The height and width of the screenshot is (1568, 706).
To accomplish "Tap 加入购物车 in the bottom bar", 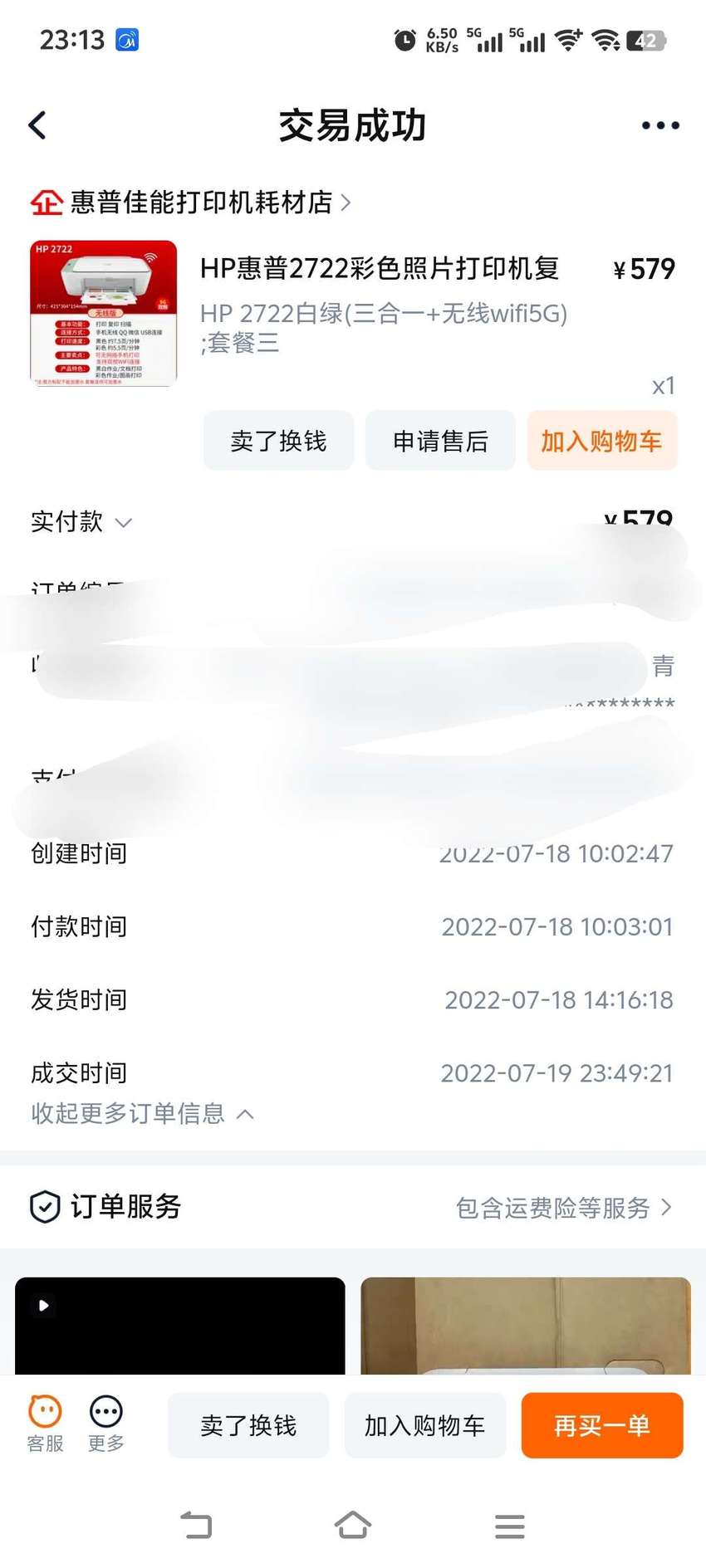I will coord(424,1425).
